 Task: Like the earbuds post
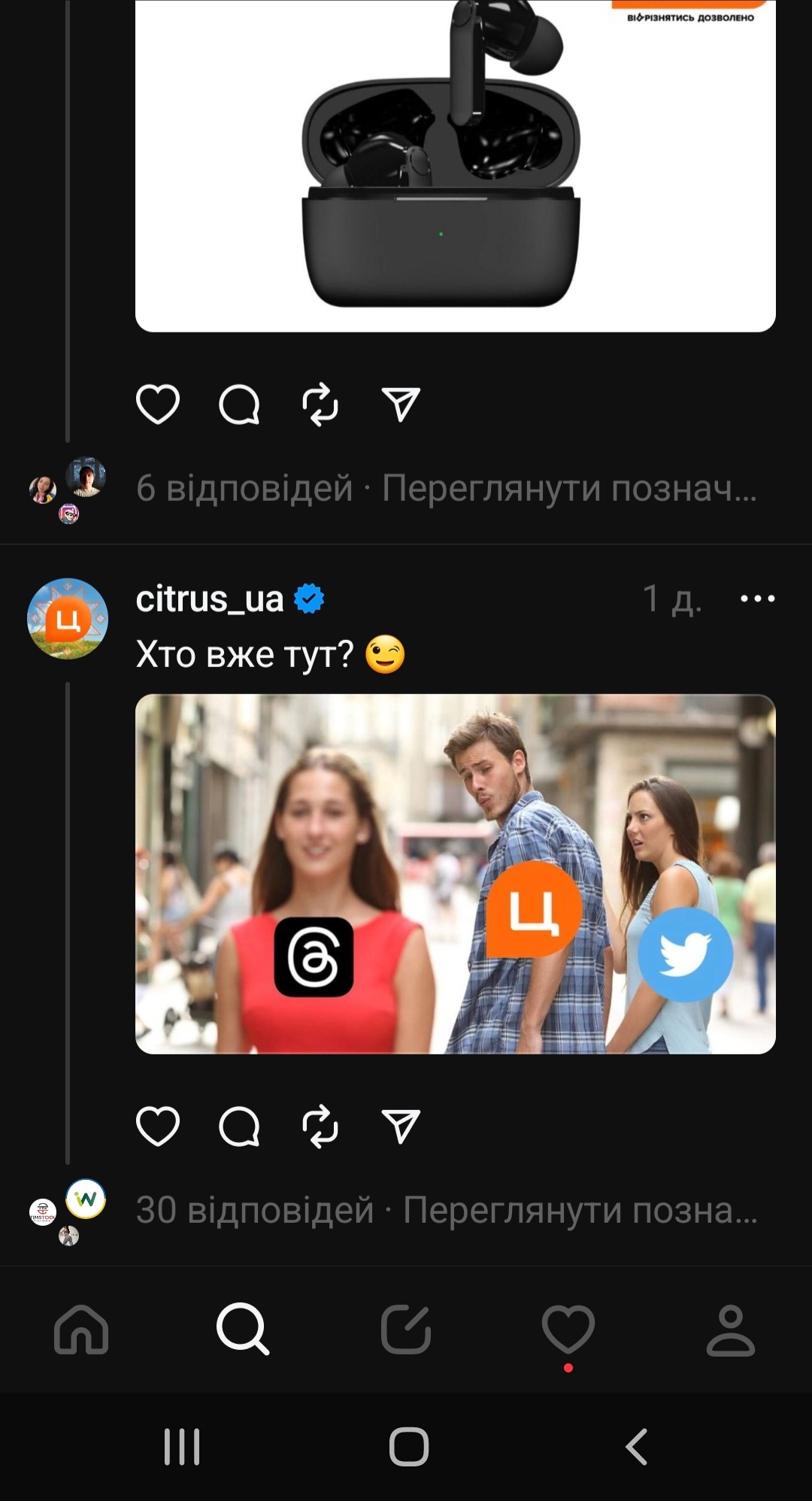(x=158, y=405)
